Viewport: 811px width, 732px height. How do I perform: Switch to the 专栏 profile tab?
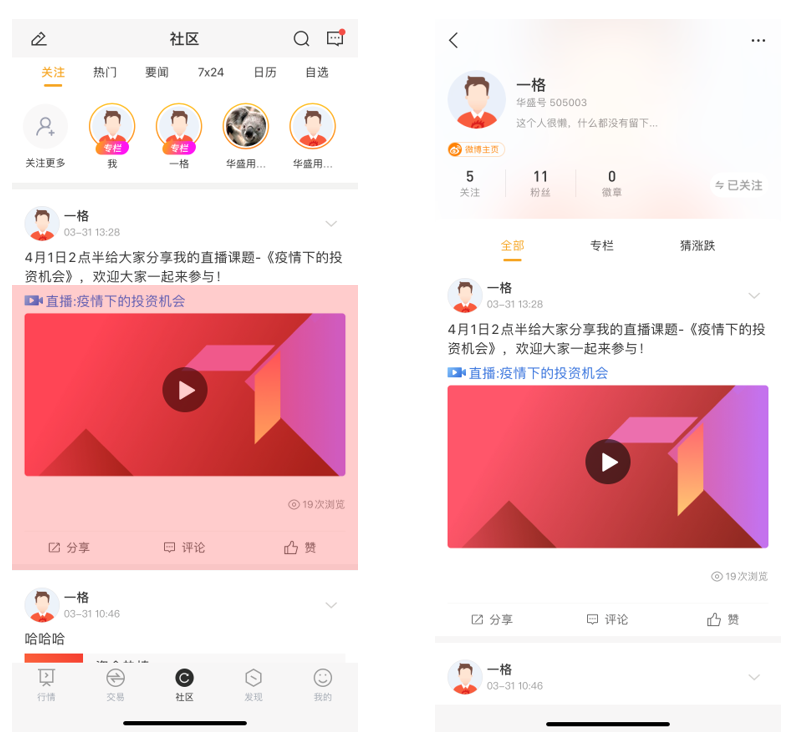[601, 245]
